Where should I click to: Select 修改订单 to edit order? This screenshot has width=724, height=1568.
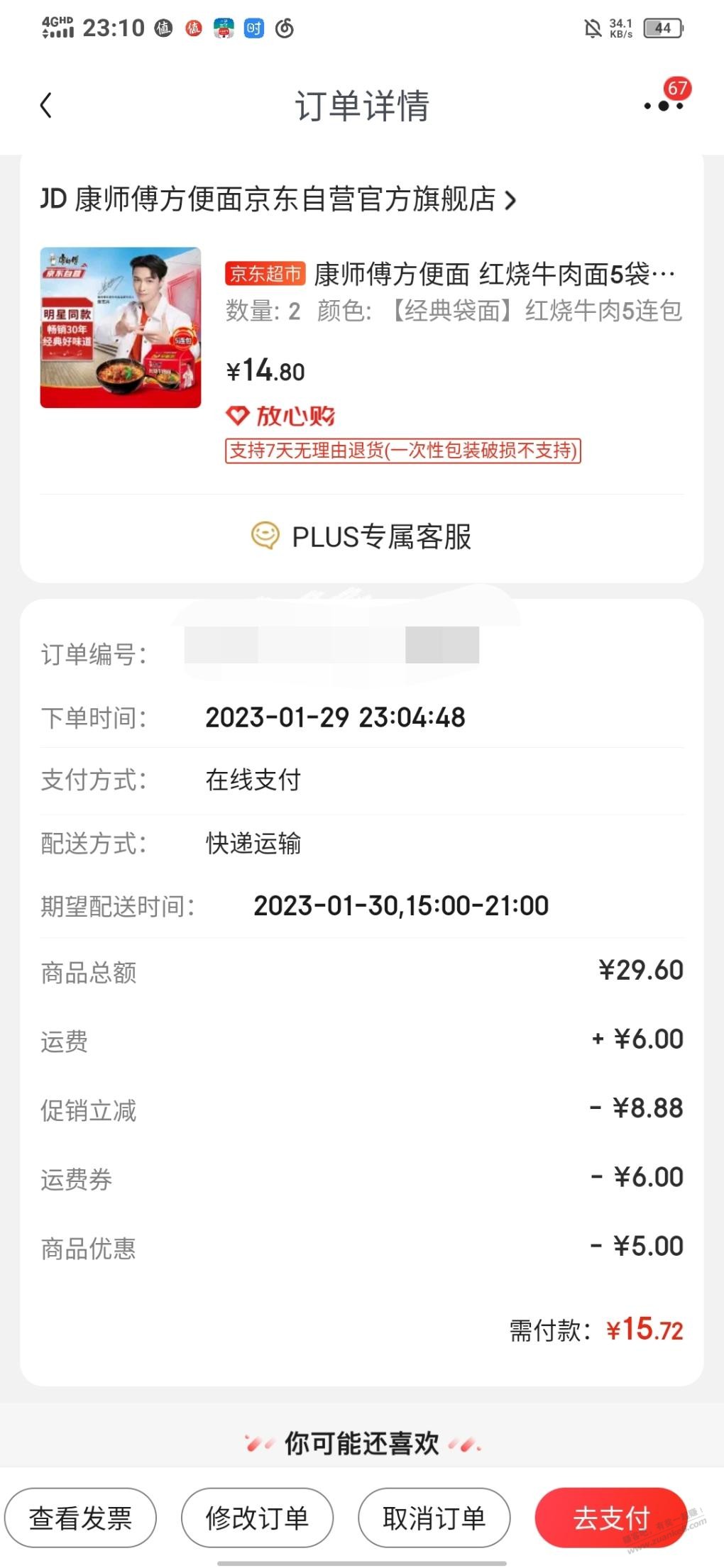(257, 1518)
